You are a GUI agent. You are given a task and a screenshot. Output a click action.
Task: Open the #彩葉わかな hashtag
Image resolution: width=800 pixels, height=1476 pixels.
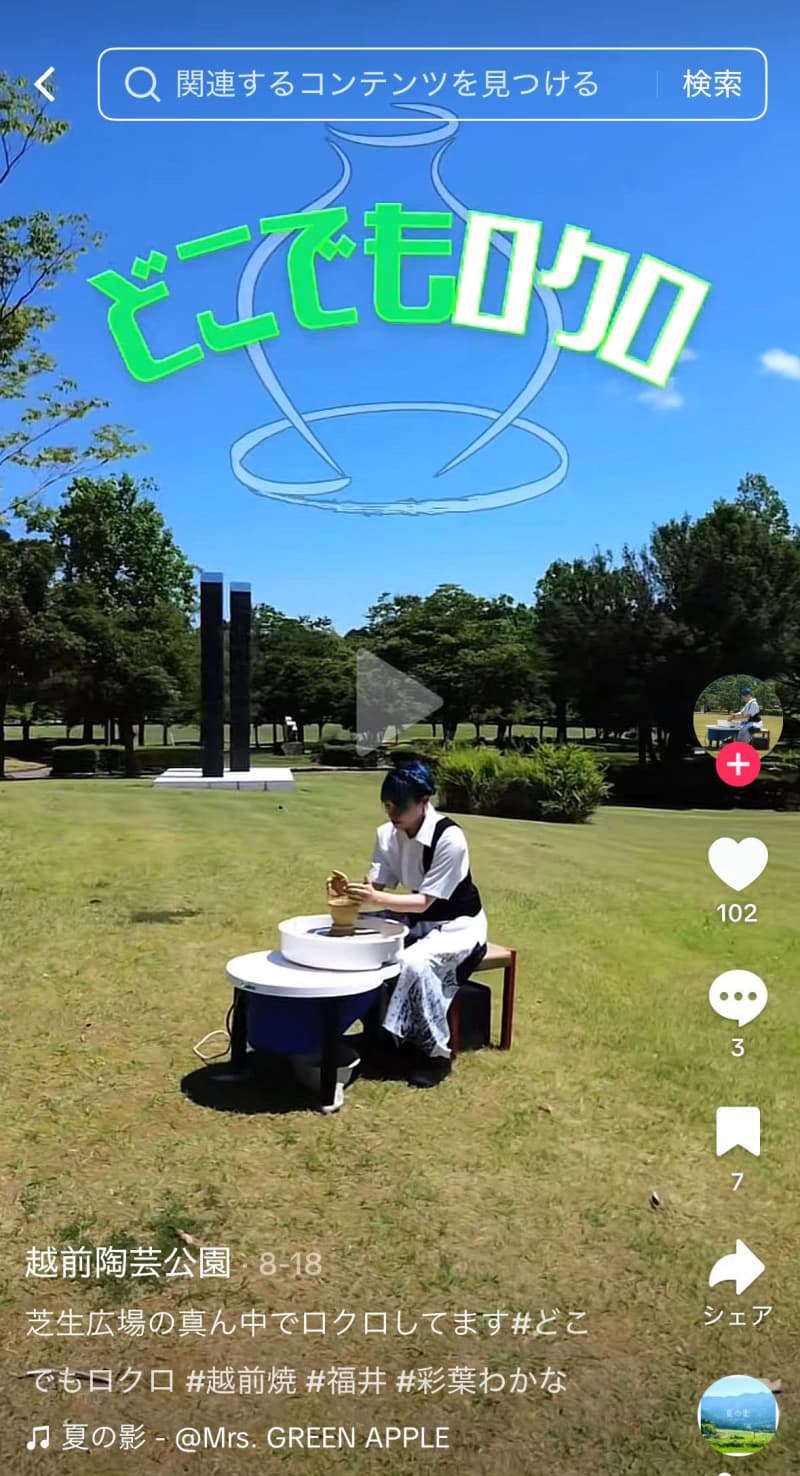tap(481, 1381)
